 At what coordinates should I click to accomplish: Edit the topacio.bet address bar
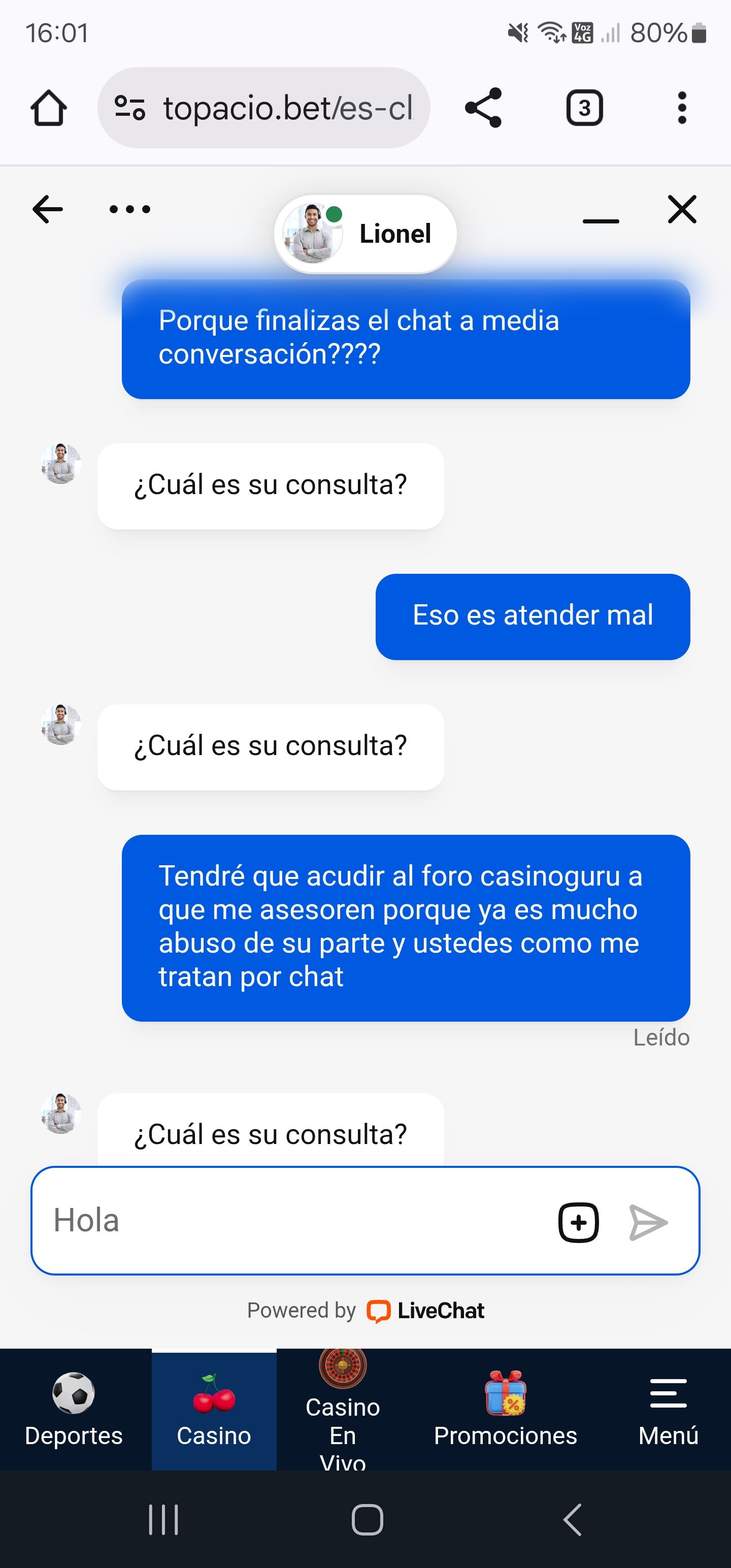[x=286, y=108]
